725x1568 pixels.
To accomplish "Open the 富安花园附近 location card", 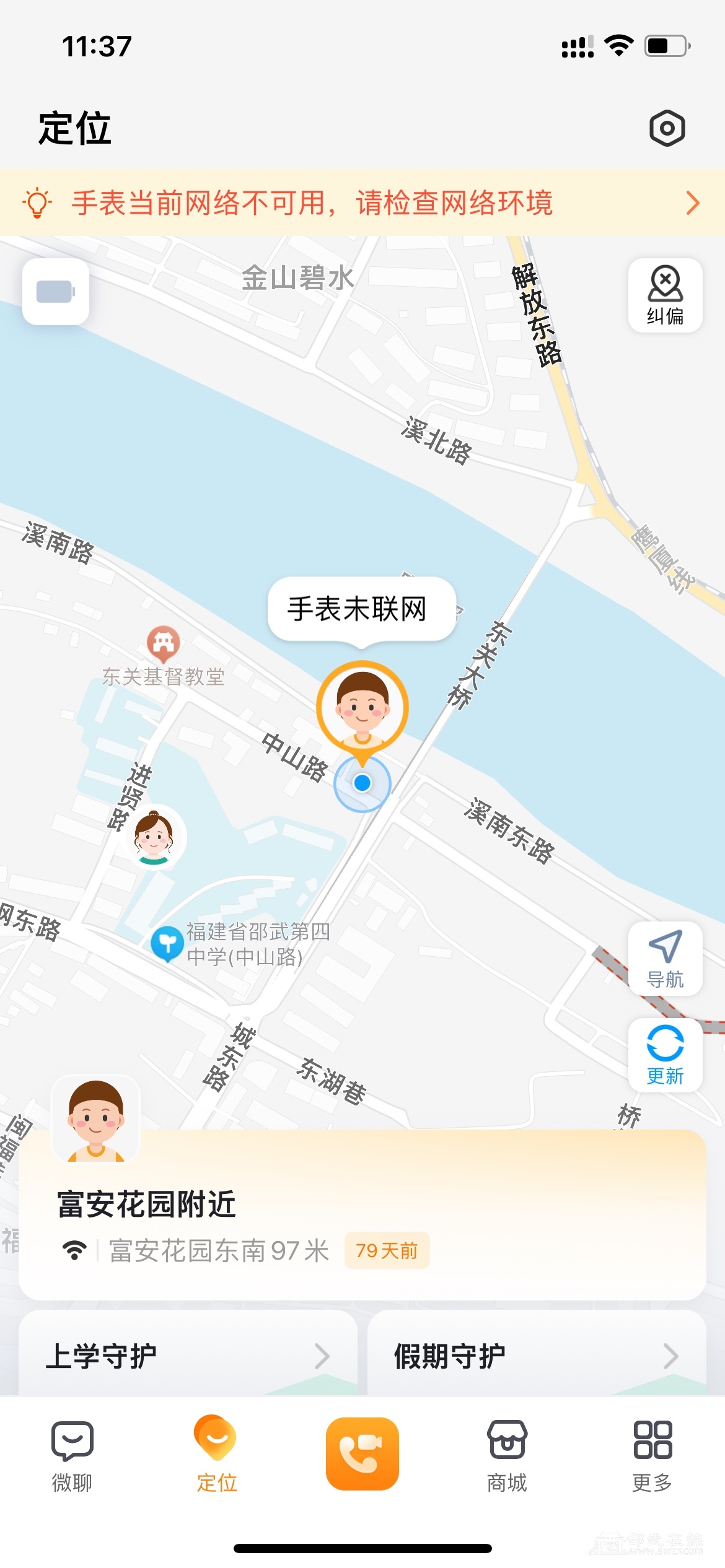I will (x=362, y=1226).
